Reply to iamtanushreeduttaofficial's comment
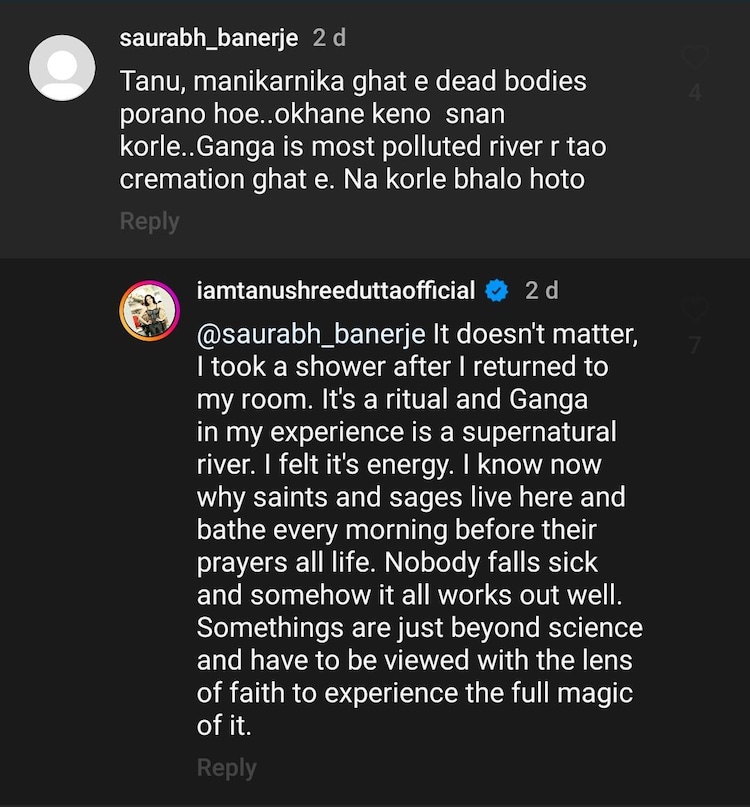750x807 pixels. tap(226, 767)
